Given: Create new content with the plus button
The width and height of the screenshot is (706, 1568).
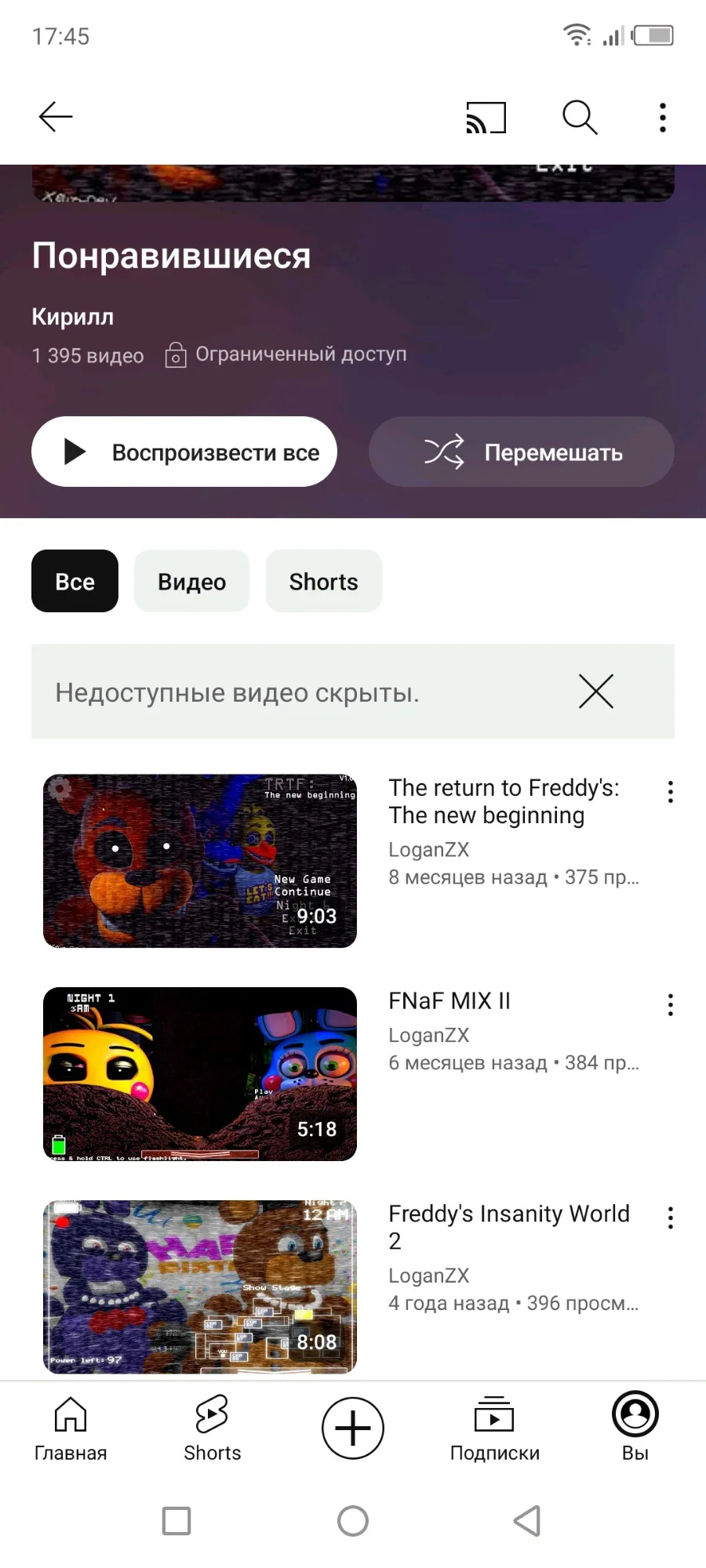Looking at the screenshot, I should pyautogui.click(x=353, y=1428).
